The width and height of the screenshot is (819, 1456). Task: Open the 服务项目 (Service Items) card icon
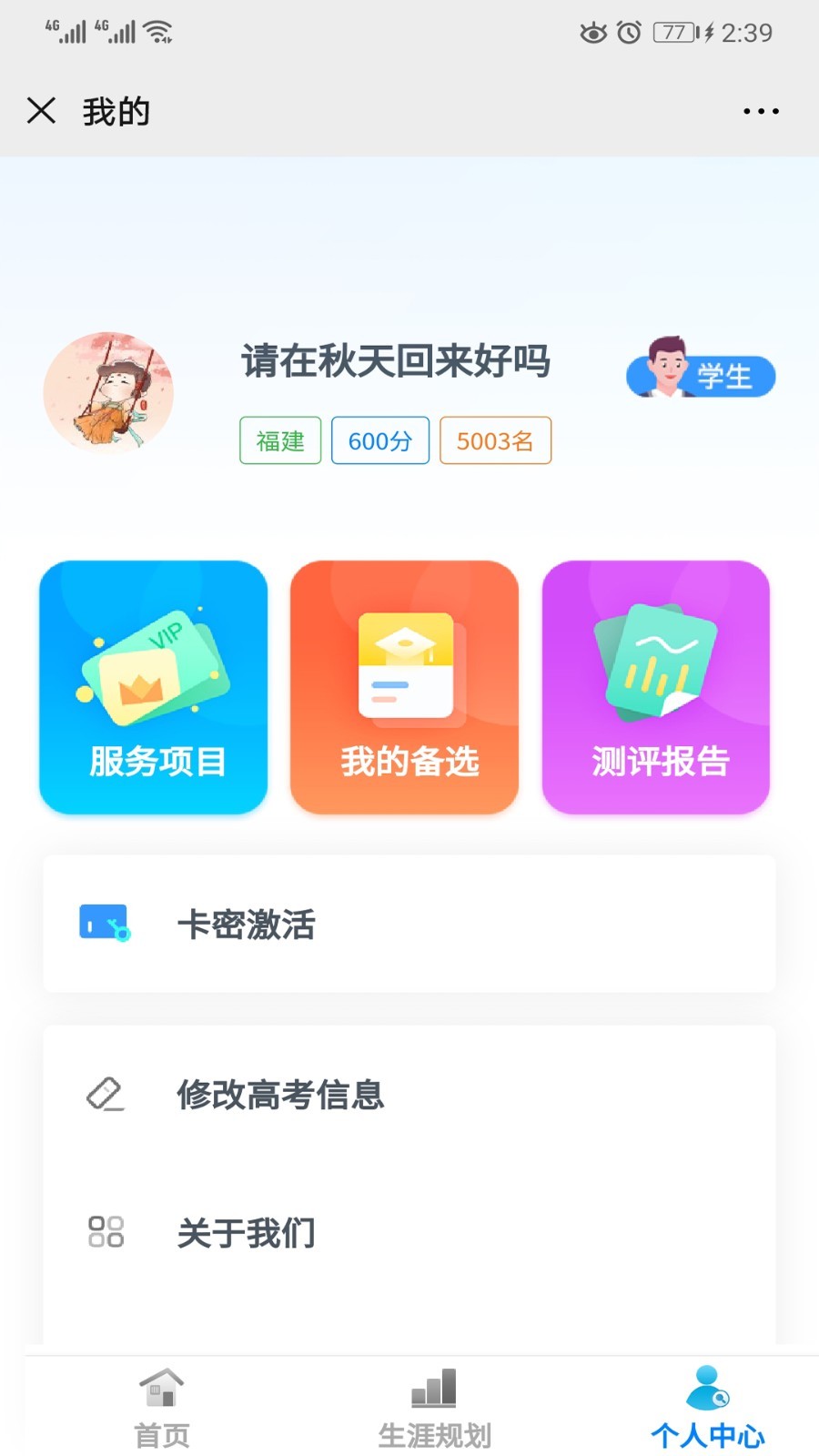pyautogui.click(x=153, y=669)
